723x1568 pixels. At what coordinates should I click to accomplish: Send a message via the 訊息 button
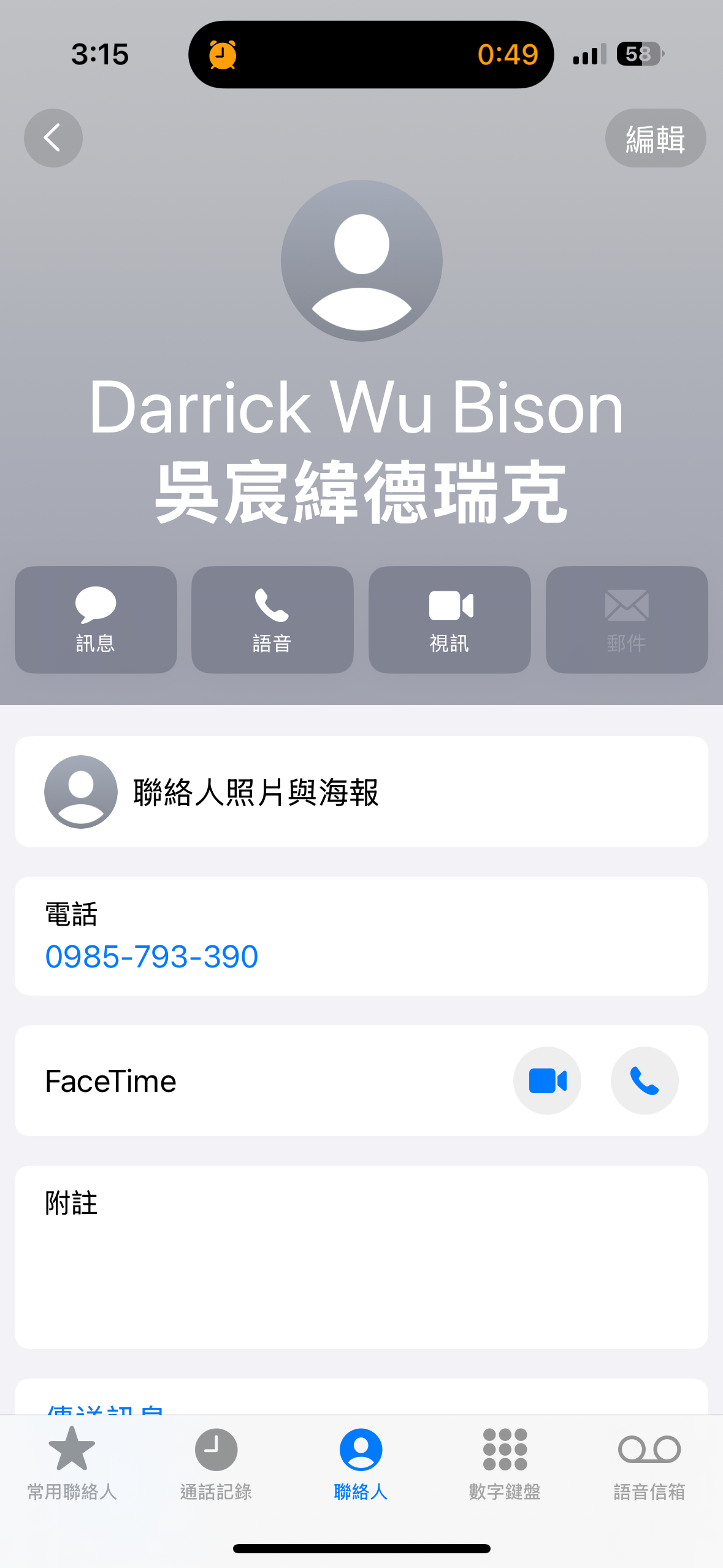(96, 620)
